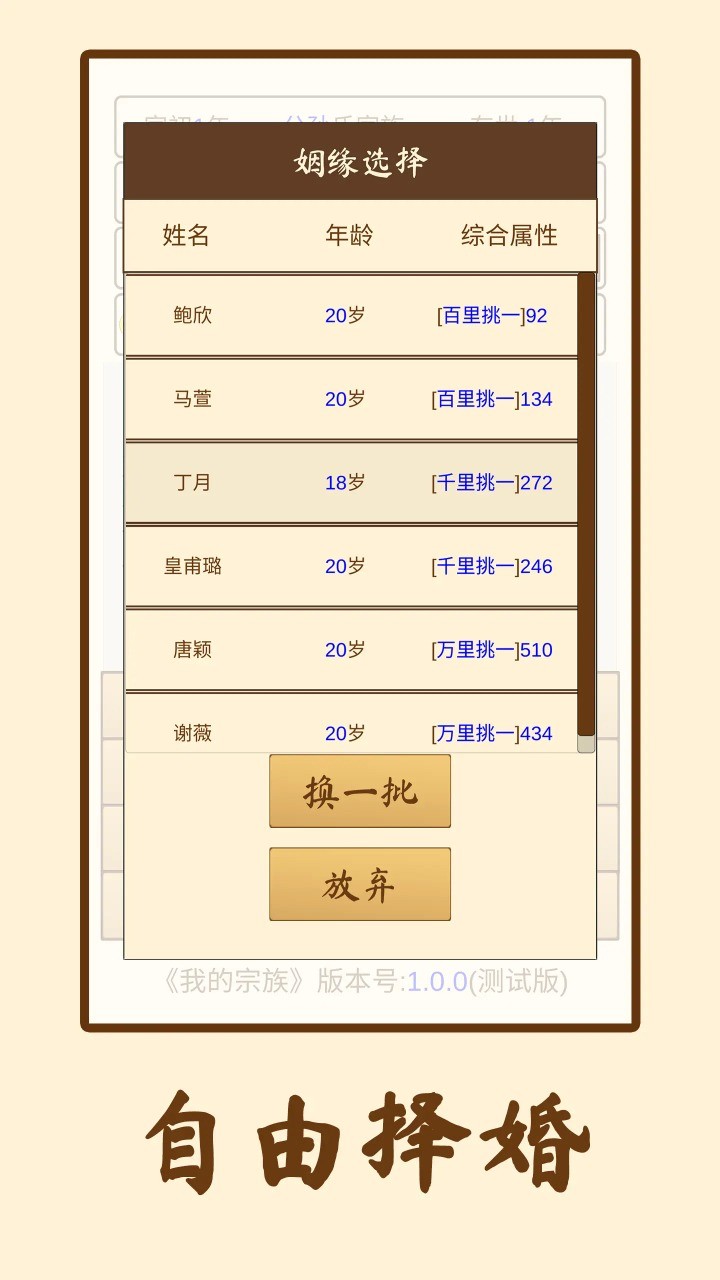Screen dimensions: 720x1280
Task: Open 谢薇's attribute detail [万里挑一]434
Action: [491, 732]
